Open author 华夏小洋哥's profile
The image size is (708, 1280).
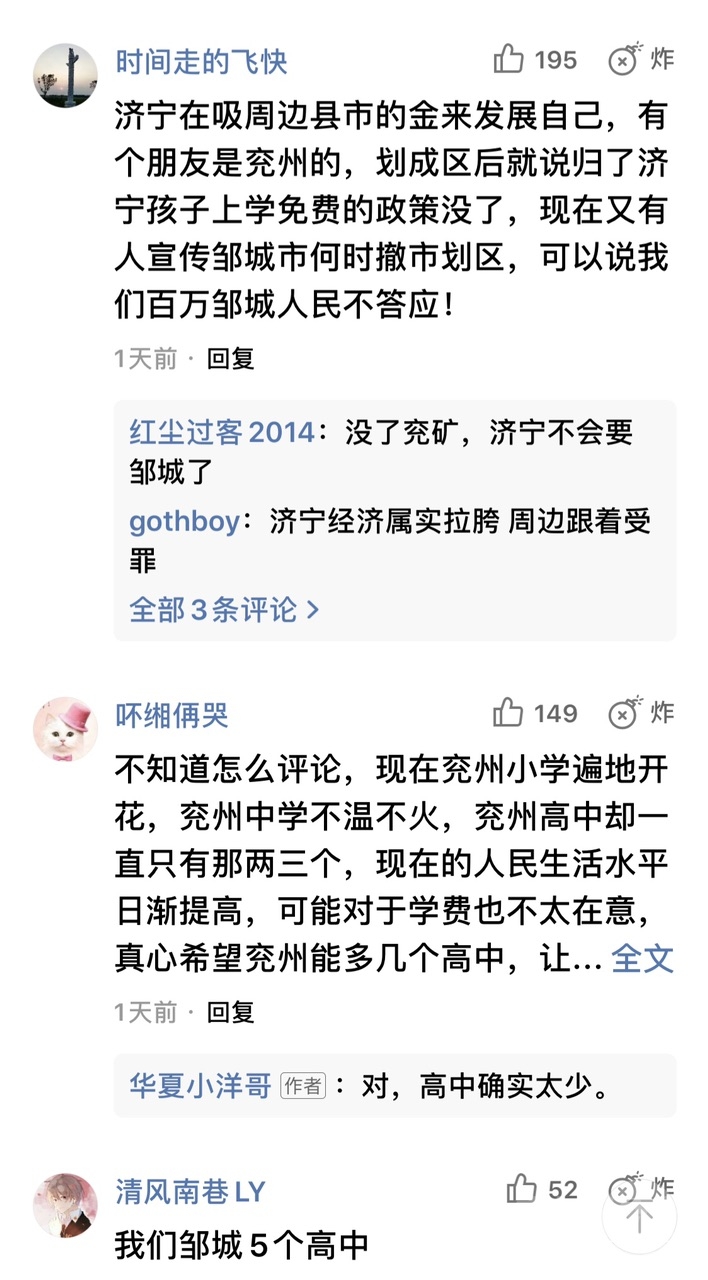[x=200, y=1086]
